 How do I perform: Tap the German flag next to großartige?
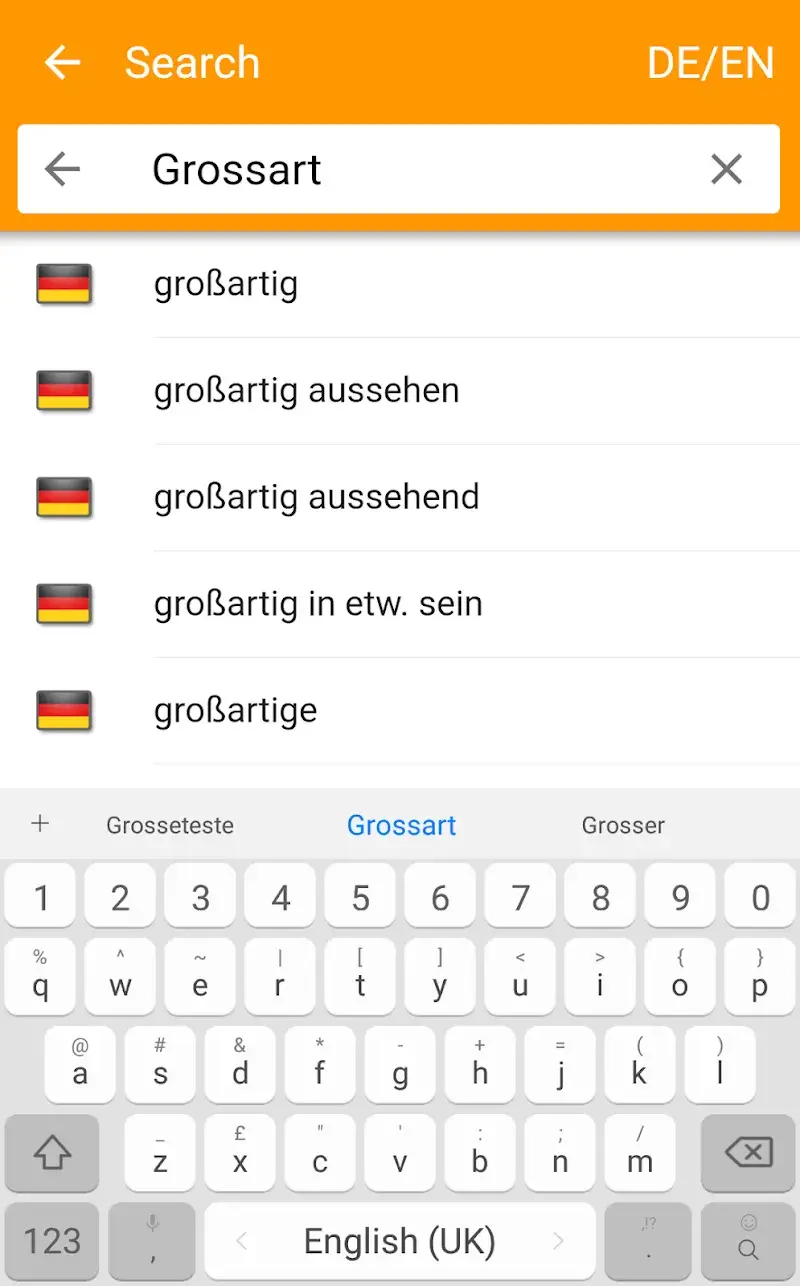tap(64, 711)
